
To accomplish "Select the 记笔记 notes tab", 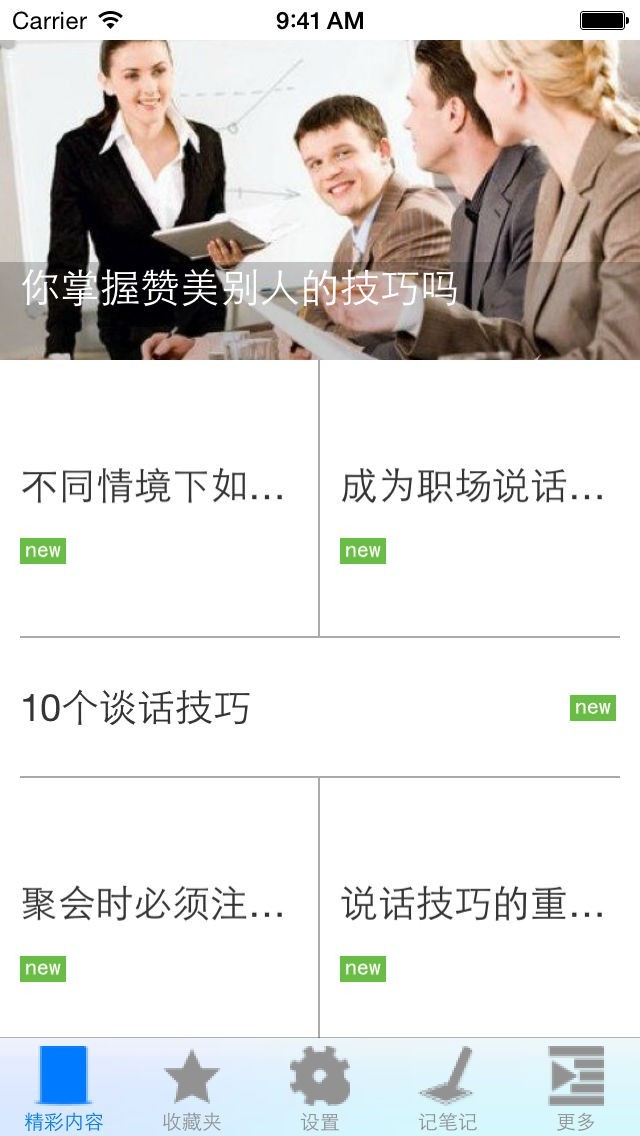I will click(447, 1088).
